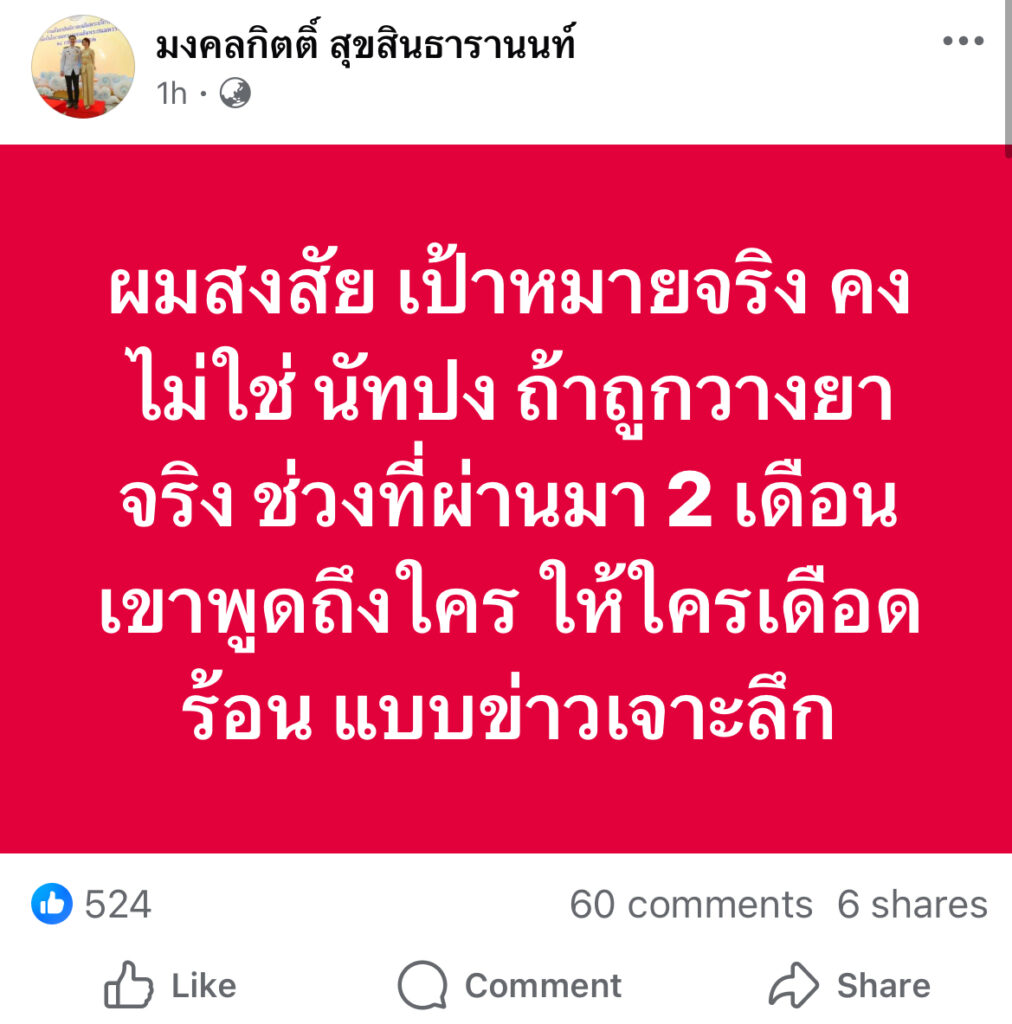Open the post's three-dot options menu

[x=963, y=41]
